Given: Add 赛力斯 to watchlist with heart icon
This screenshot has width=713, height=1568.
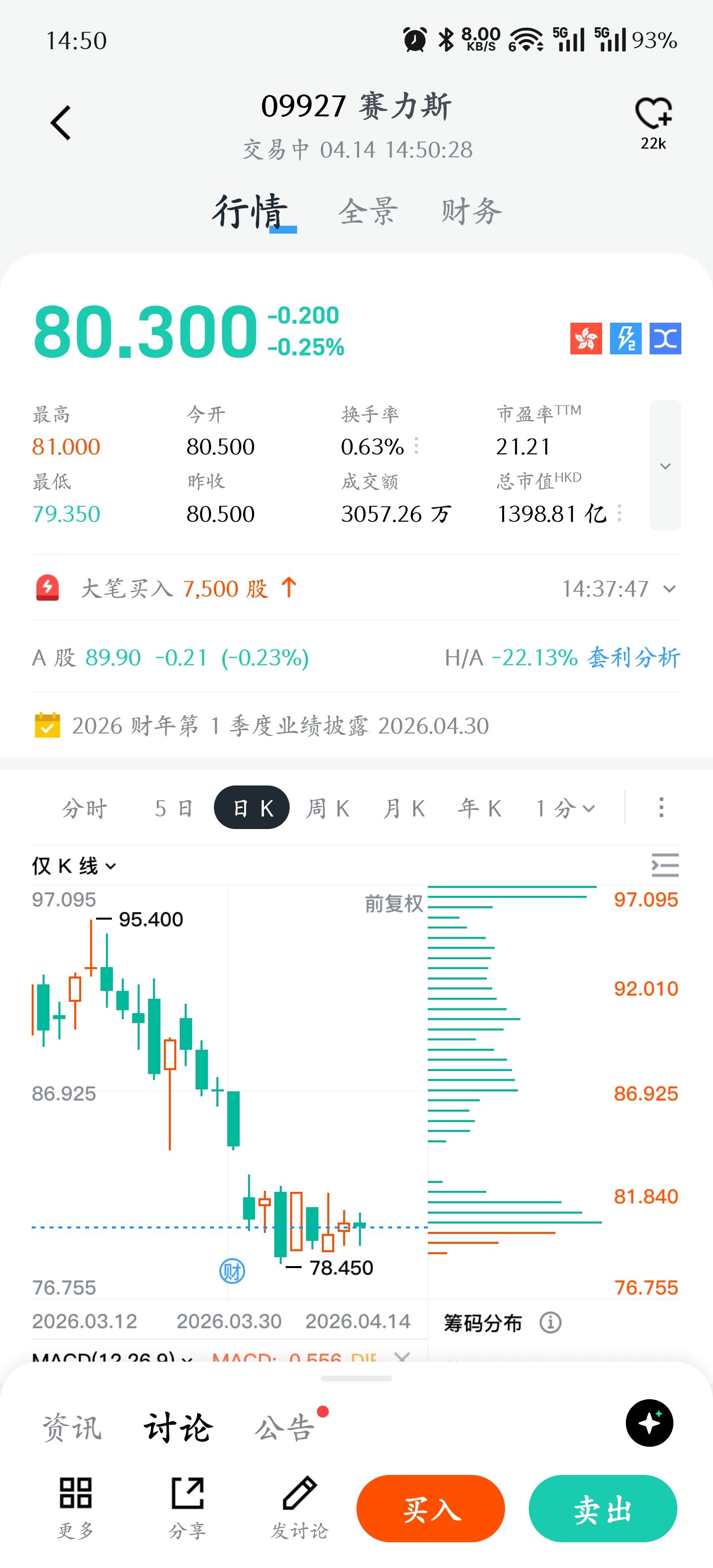Looking at the screenshot, I should [653, 114].
